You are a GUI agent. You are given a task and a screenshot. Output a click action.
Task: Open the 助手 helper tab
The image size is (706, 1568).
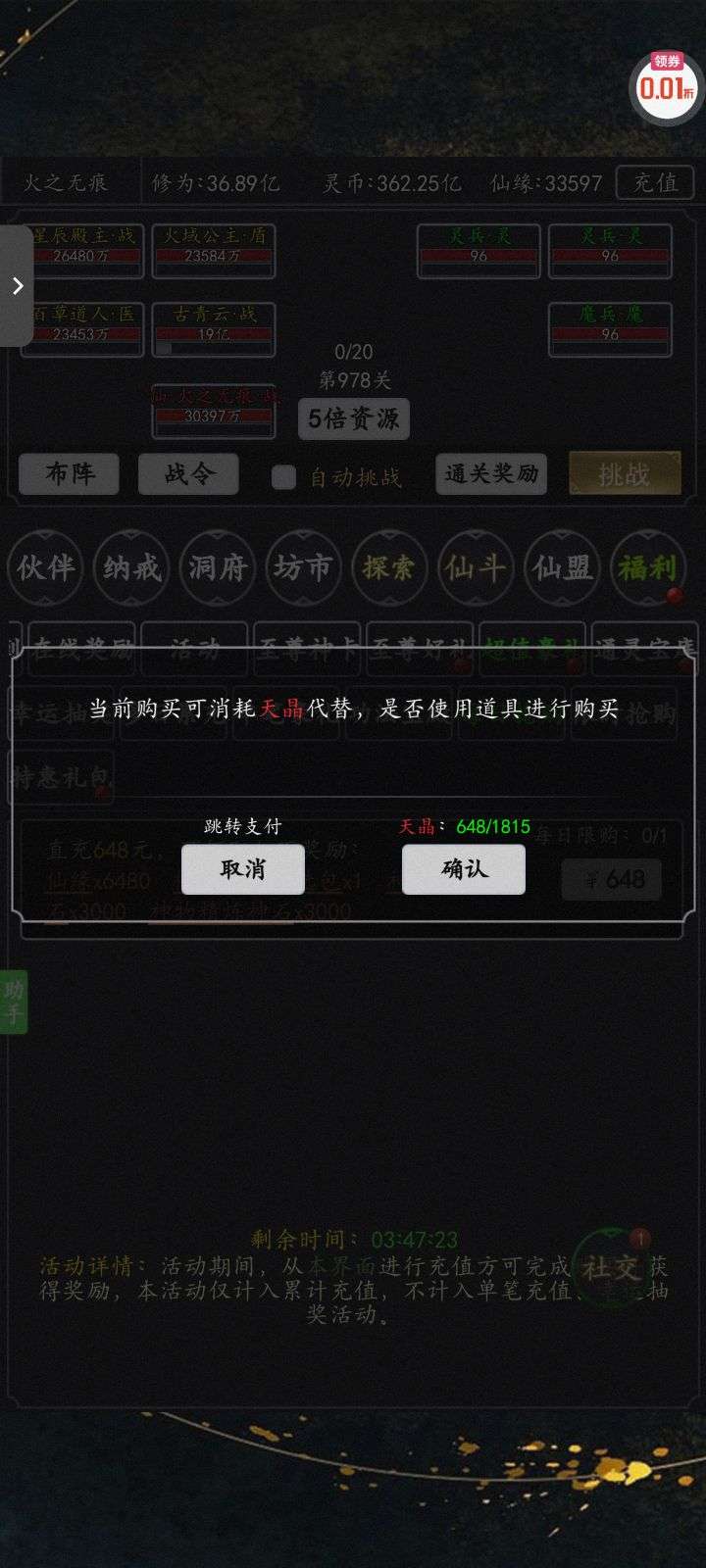pos(13,1002)
